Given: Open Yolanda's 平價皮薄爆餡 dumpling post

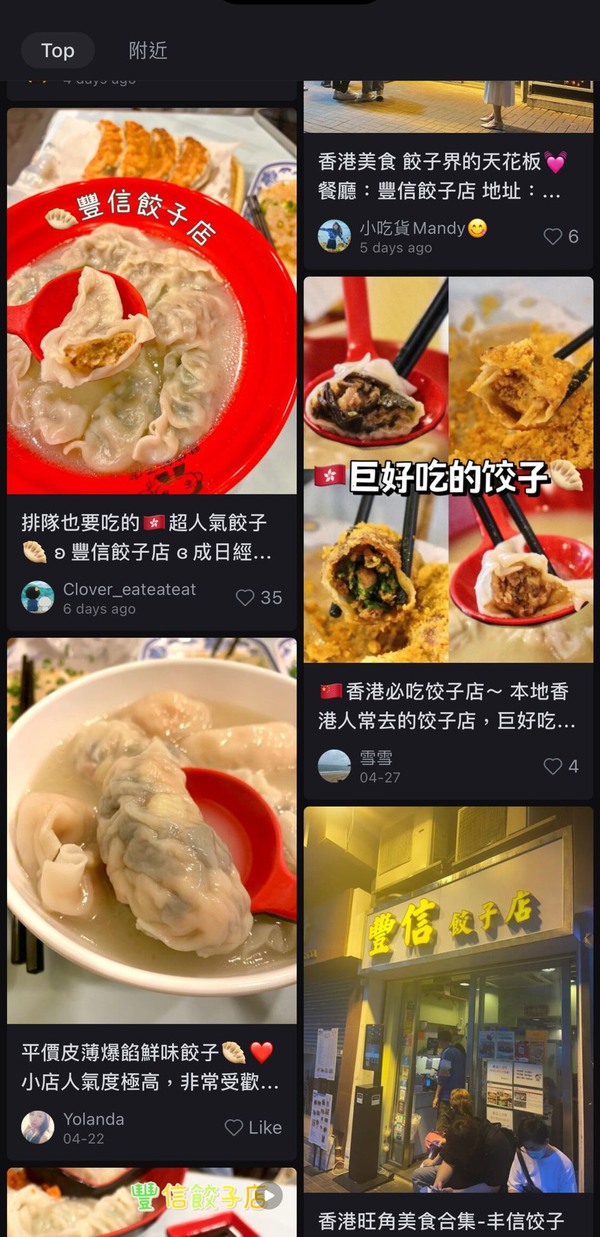Looking at the screenshot, I should click(x=152, y=830).
